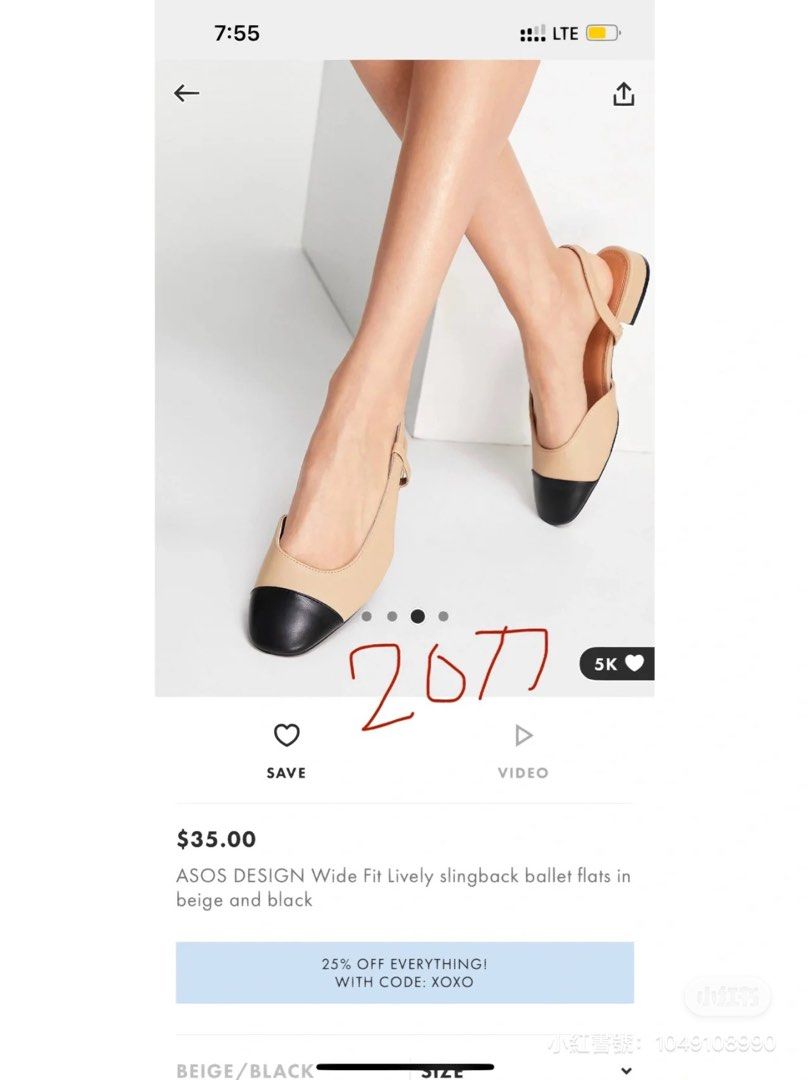Image resolution: width=810 pixels, height=1080 pixels.
Task: Go back using the arrow
Action: (x=187, y=93)
